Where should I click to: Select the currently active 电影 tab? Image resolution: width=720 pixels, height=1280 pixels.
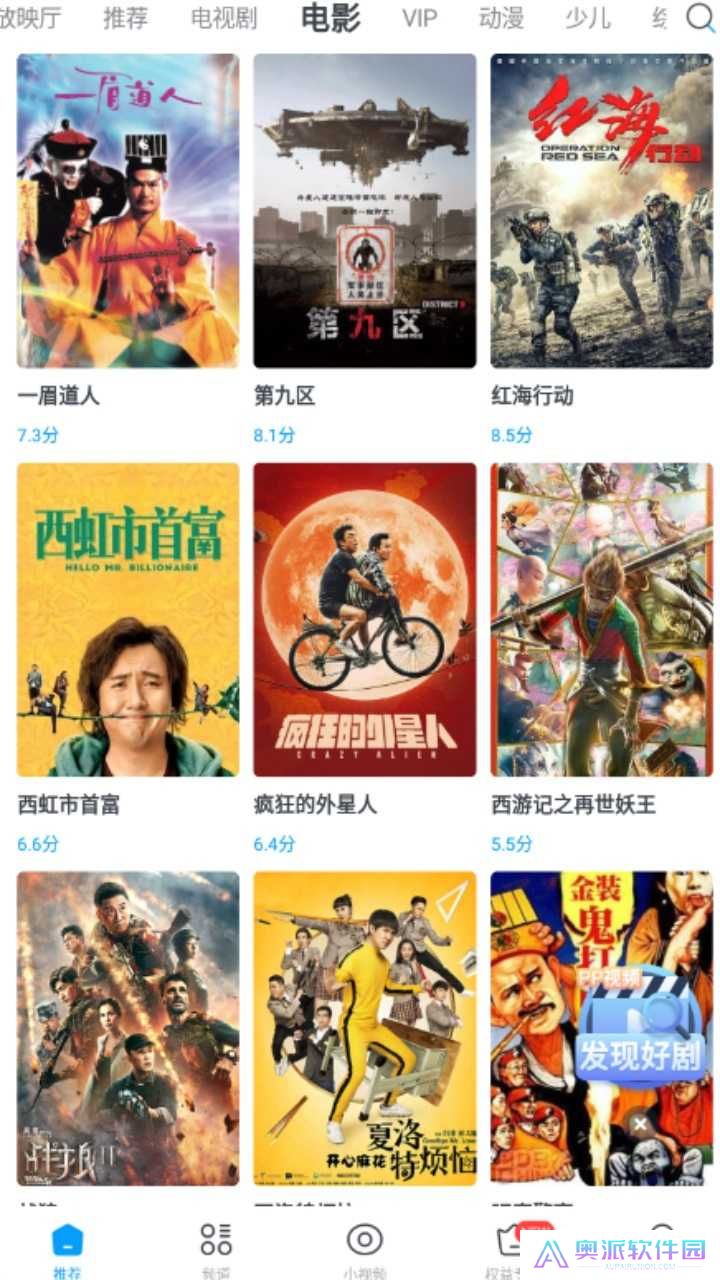tap(330, 18)
